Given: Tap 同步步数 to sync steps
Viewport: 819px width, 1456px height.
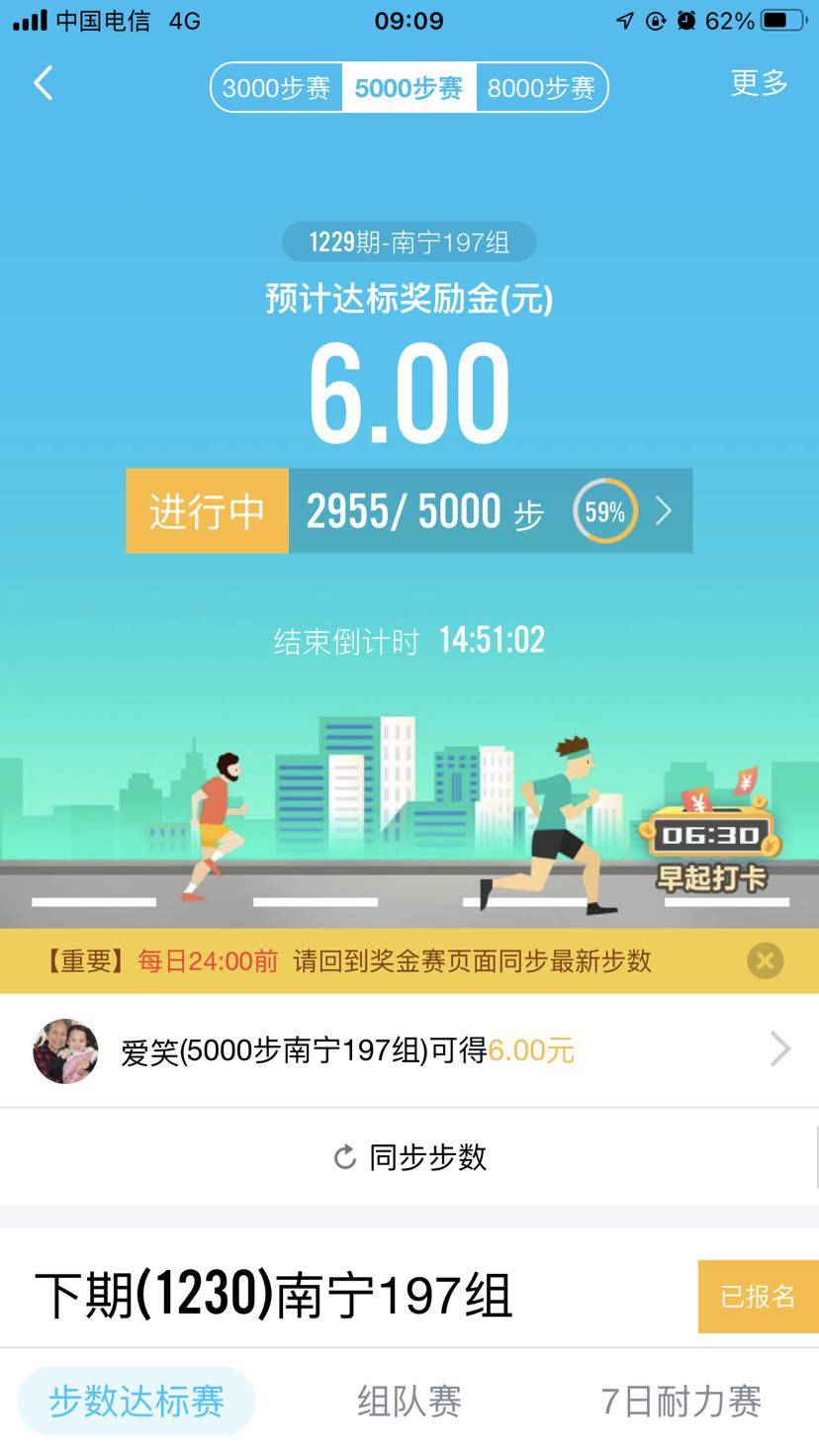Looking at the screenshot, I should (x=409, y=1156).
